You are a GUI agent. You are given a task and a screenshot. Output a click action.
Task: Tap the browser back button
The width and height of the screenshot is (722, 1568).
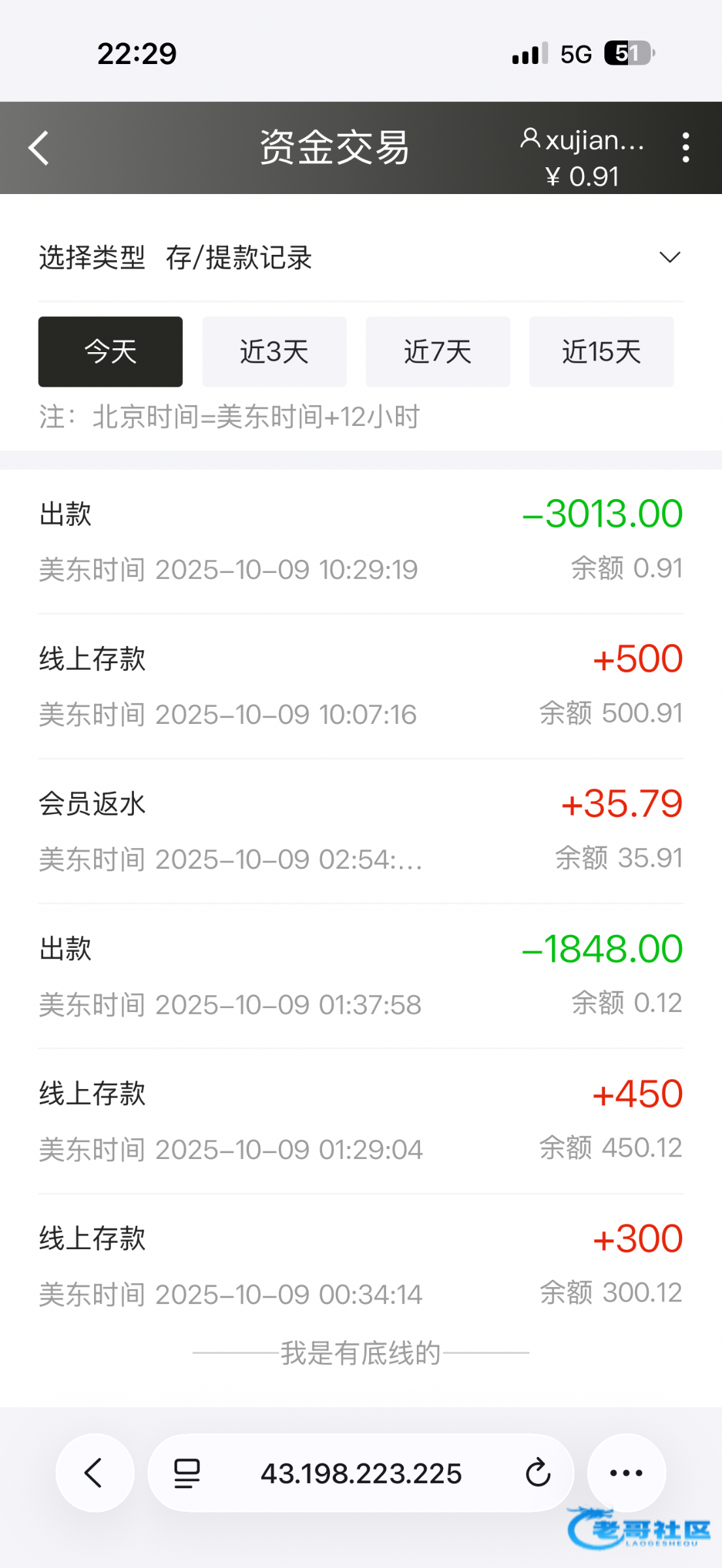[x=95, y=1473]
